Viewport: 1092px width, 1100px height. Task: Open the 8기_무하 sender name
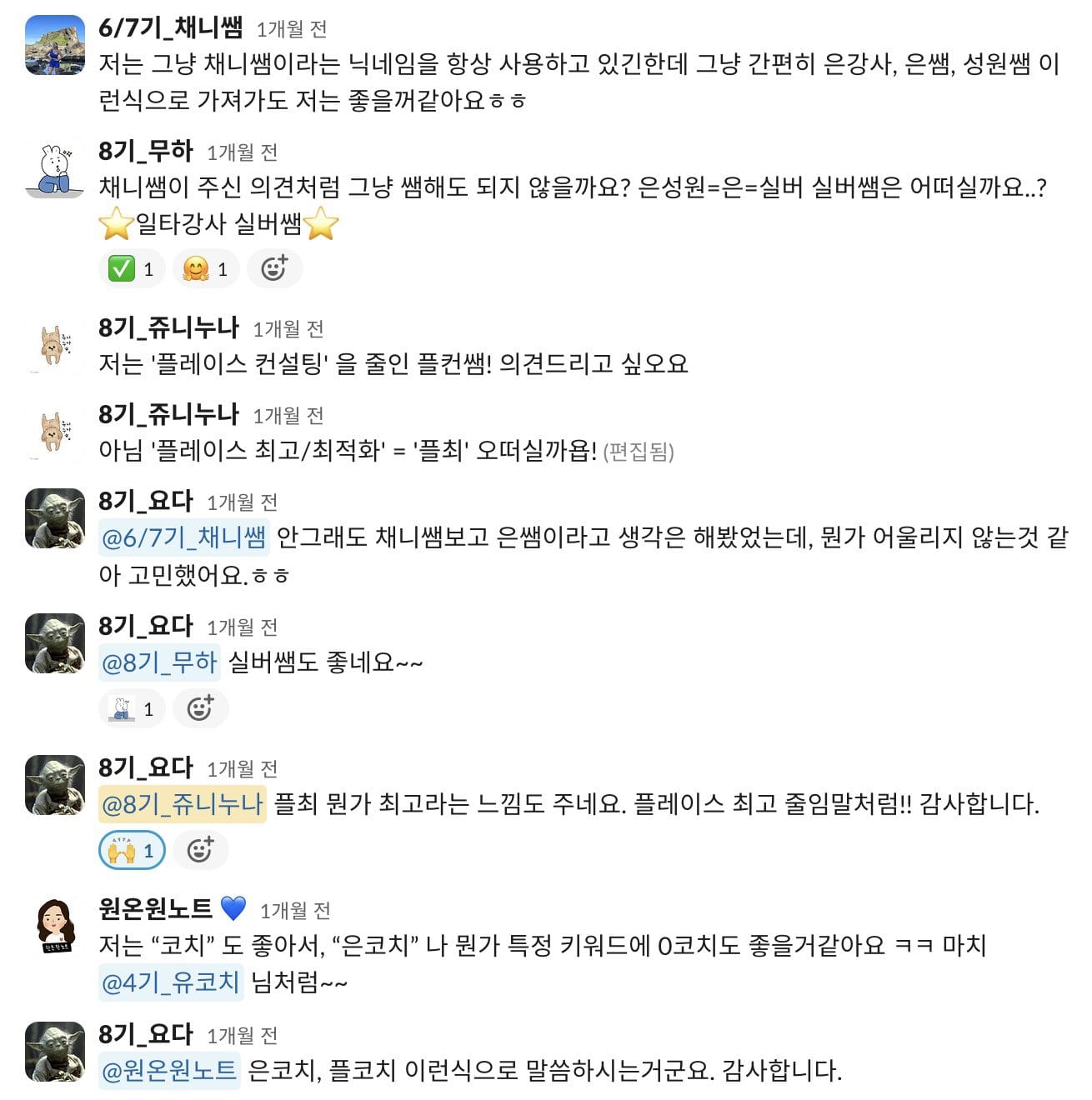[146, 151]
